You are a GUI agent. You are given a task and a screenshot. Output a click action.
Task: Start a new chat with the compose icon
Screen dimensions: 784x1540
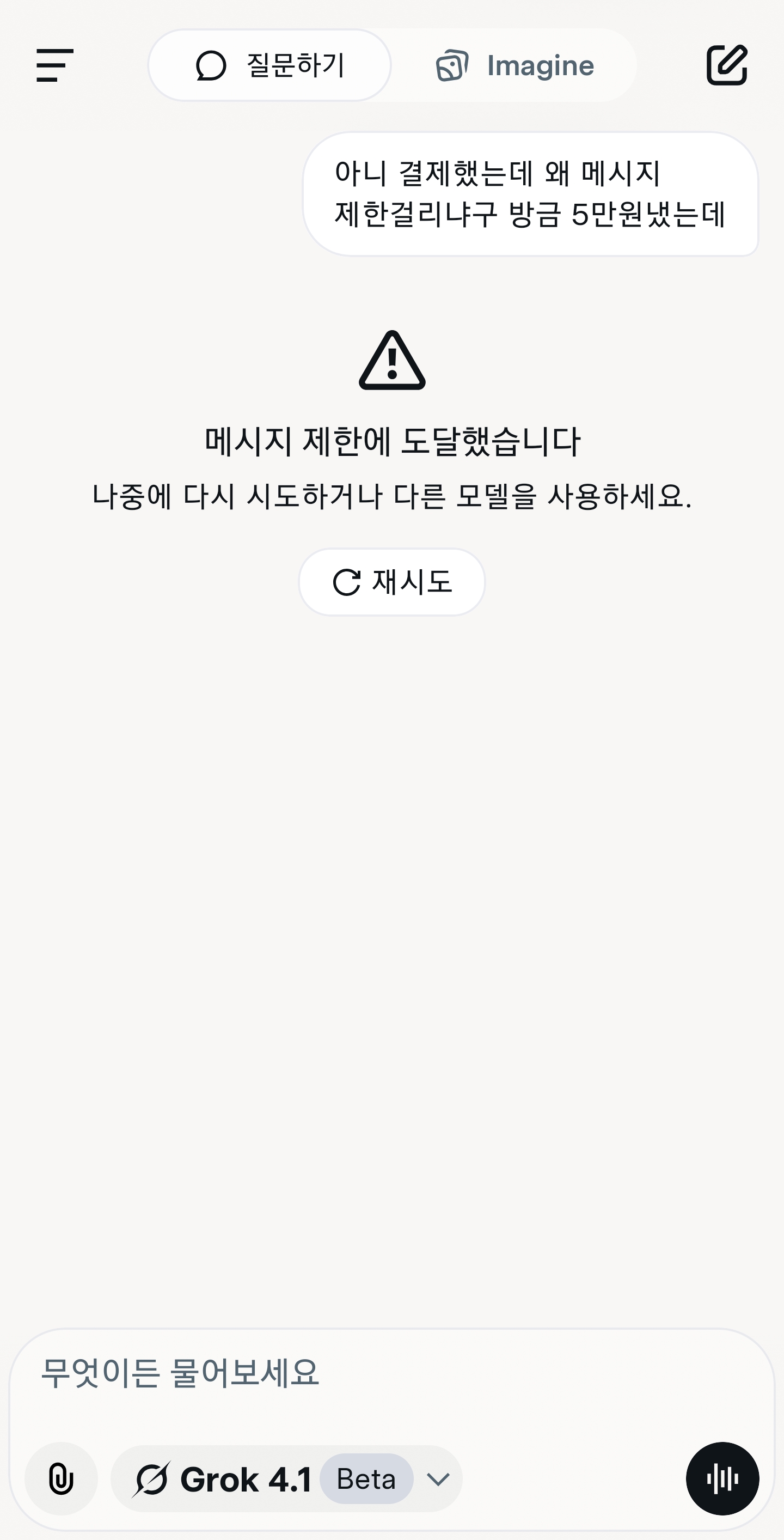click(727, 65)
